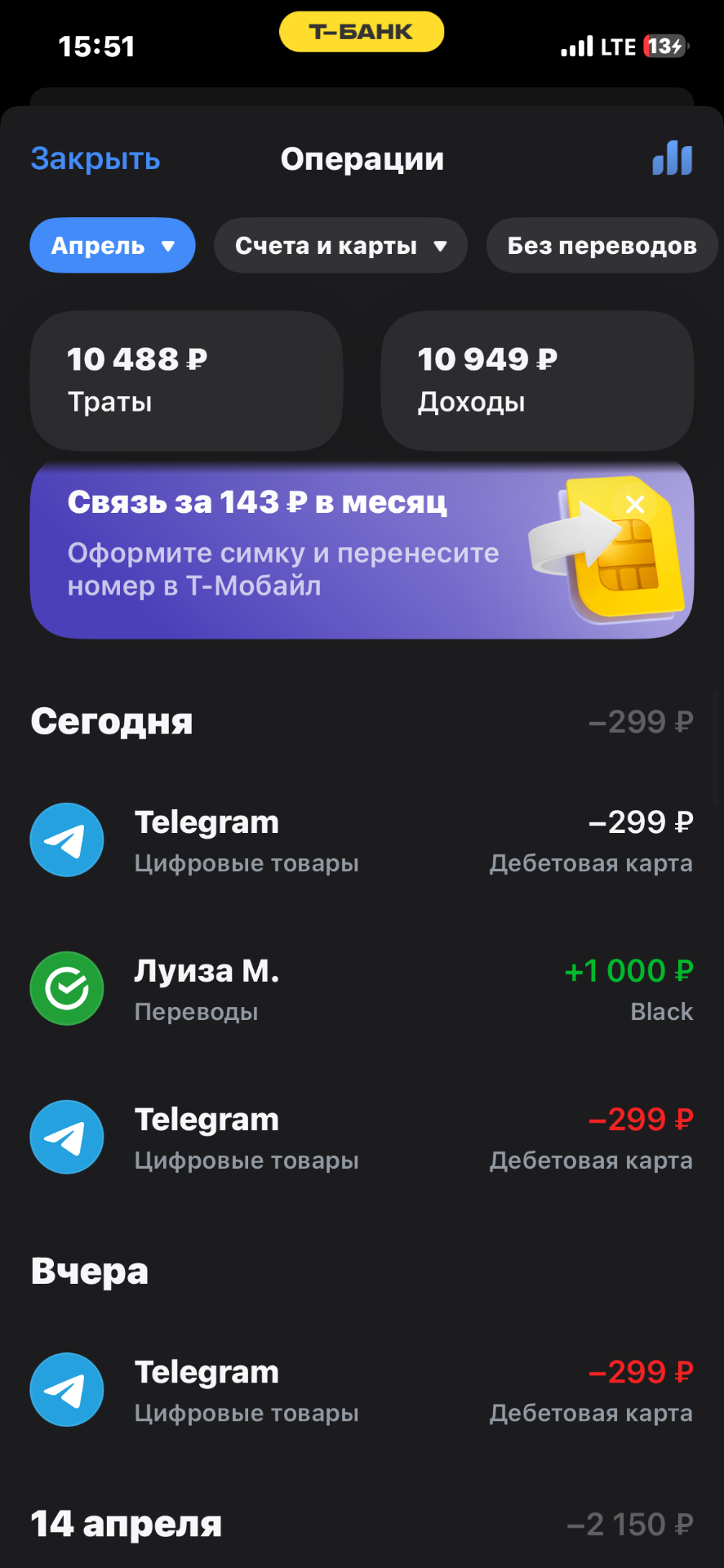Return to the T-БАНК app pill

click(x=362, y=32)
